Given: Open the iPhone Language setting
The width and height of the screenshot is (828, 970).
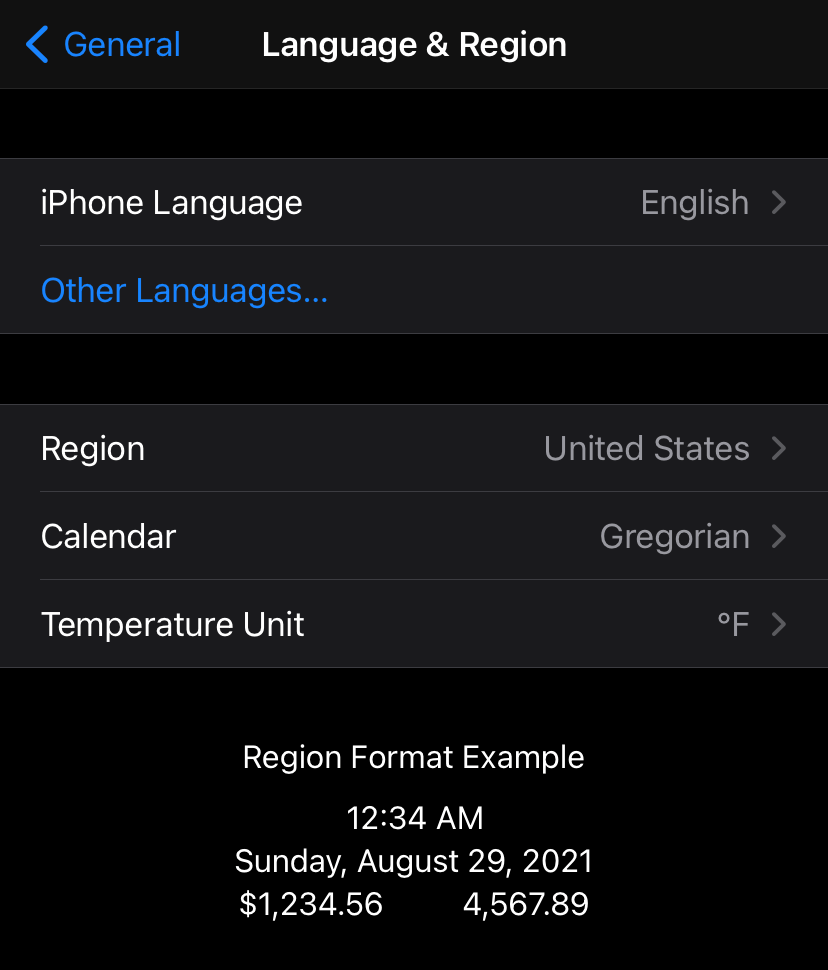Looking at the screenshot, I should (414, 203).
